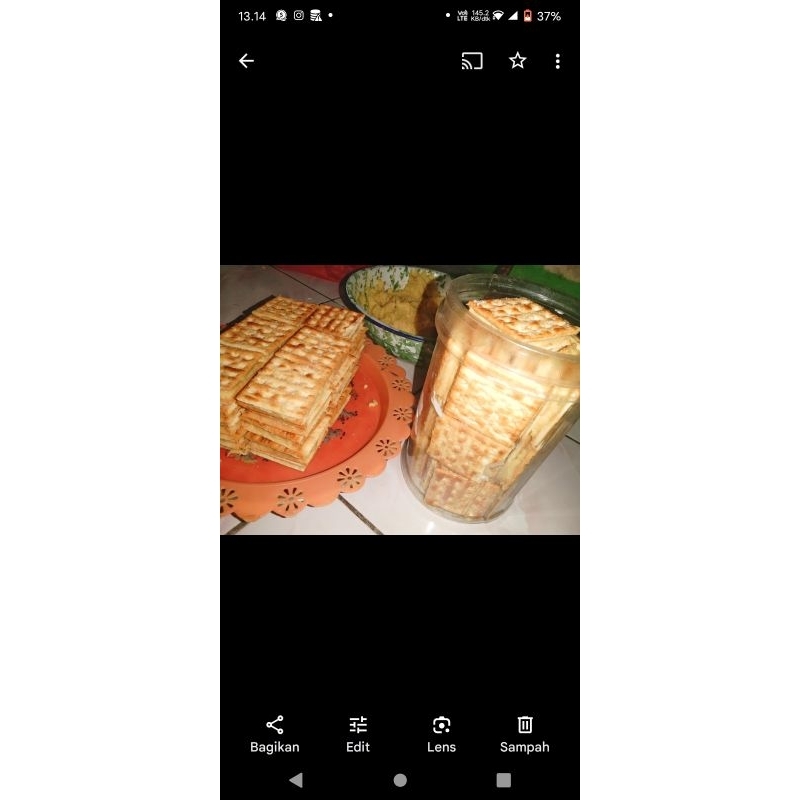Move the photo to Sampah
Viewport: 800px width, 800px height.
524,735
